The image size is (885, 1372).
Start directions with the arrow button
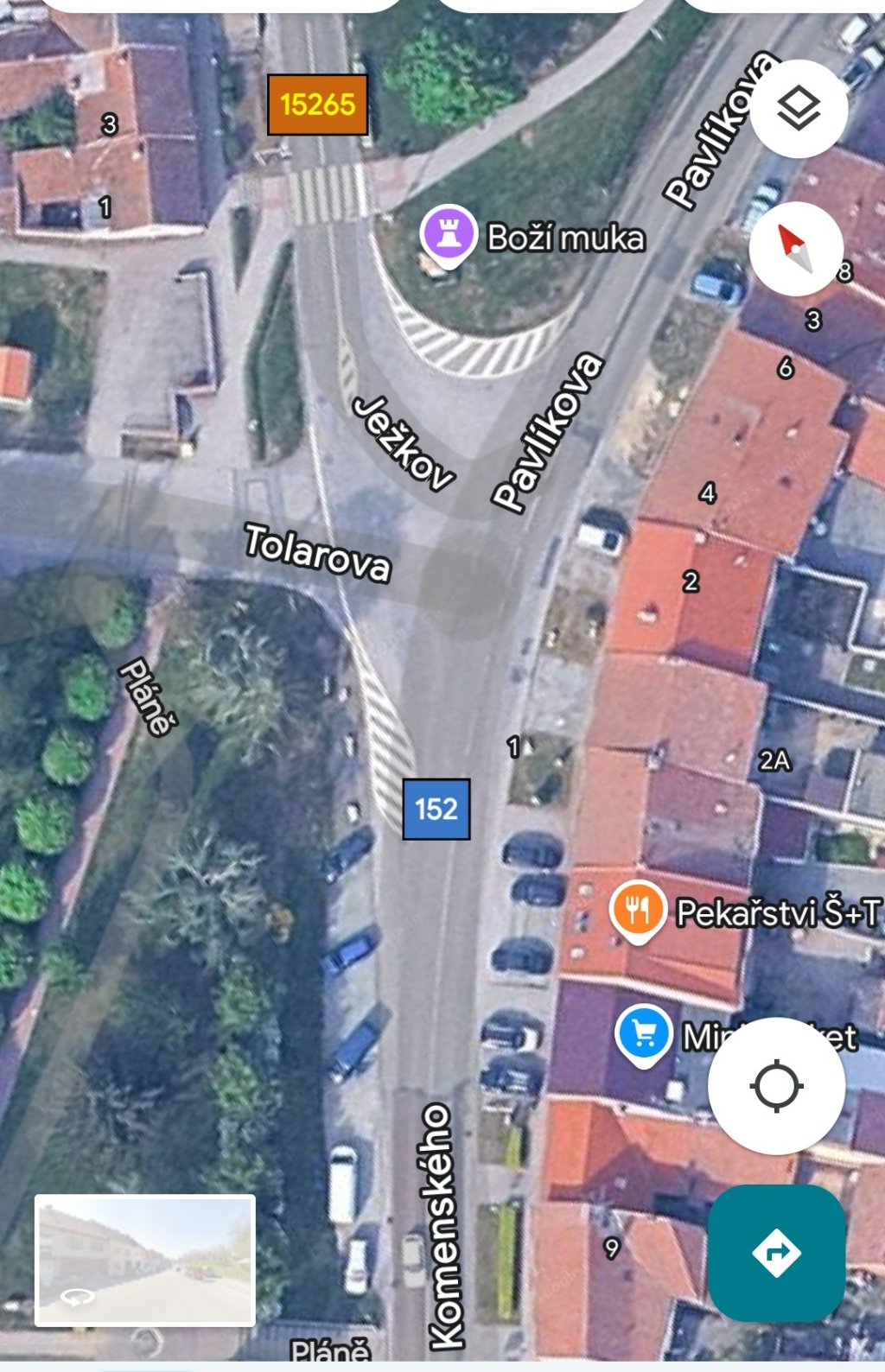tap(776, 1252)
